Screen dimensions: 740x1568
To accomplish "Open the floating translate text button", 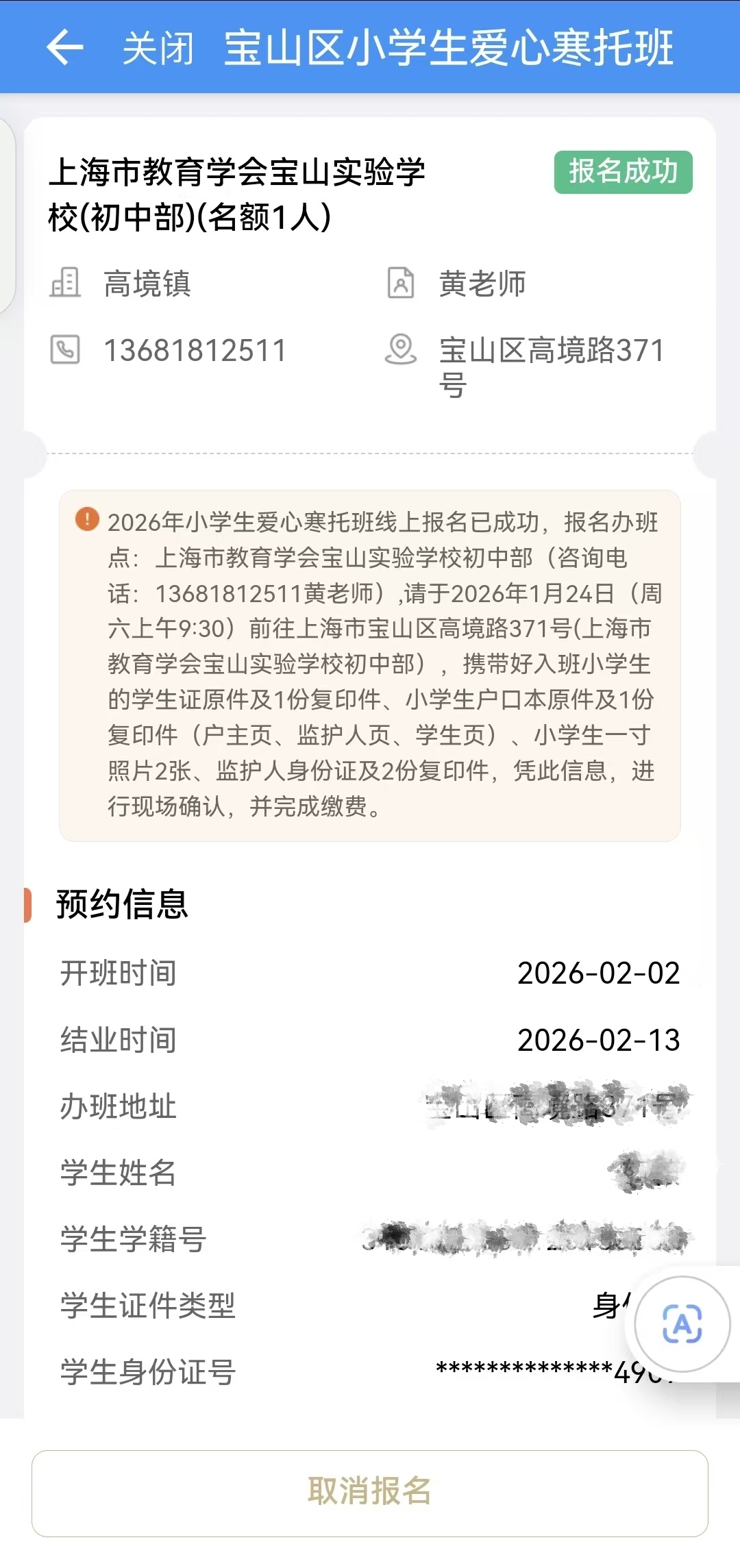I will (x=682, y=1323).
